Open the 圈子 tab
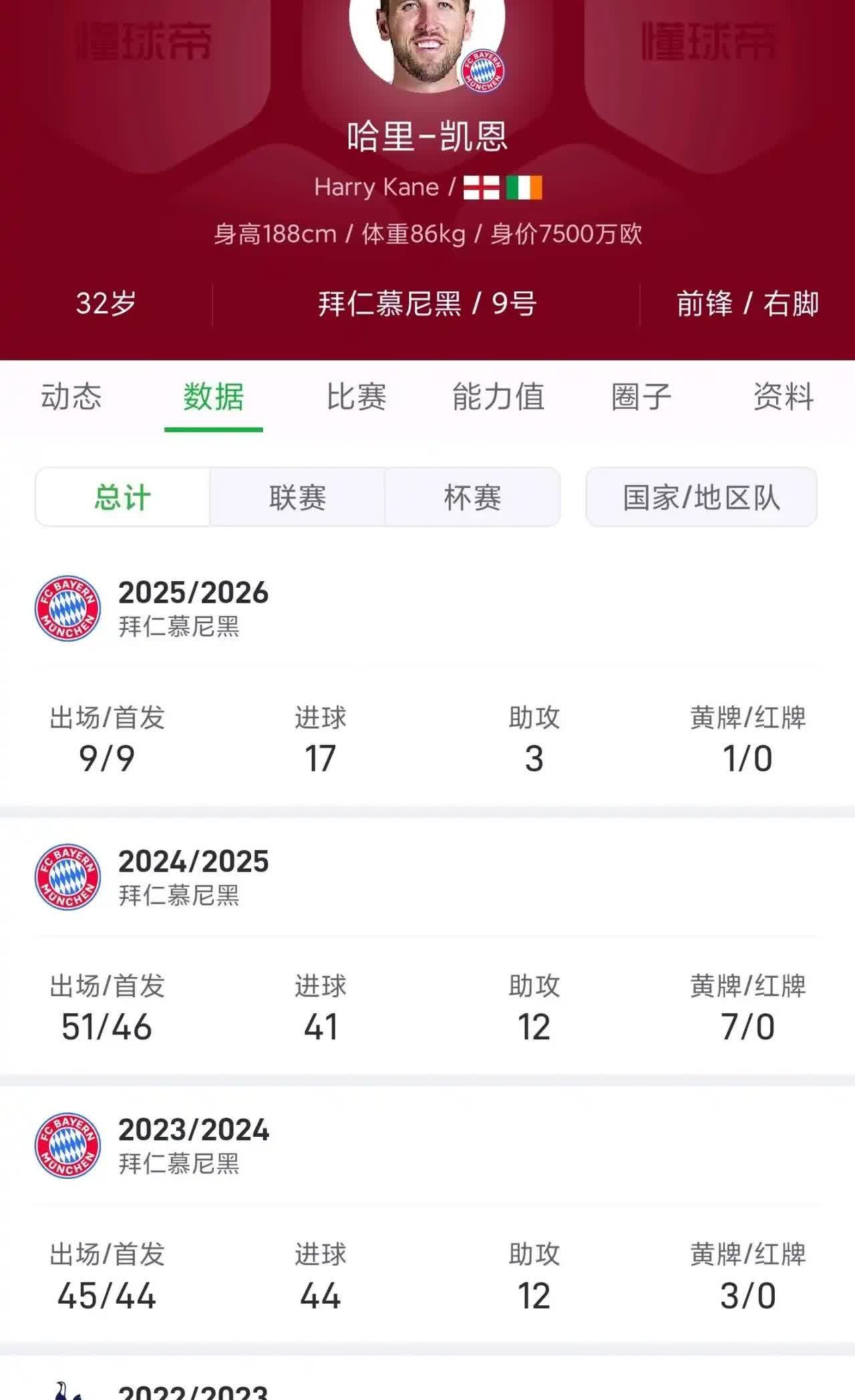The height and width of the screenshot is (1400, 855). click(641, 397)
